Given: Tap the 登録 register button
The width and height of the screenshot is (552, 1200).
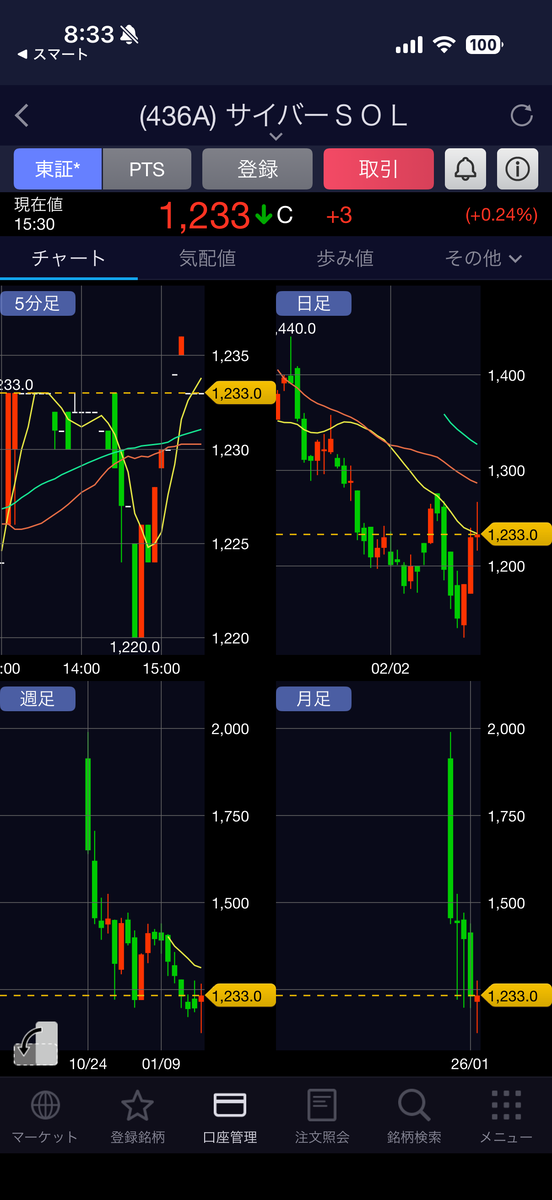Looking at the screenshot, I should pos(258,169).
